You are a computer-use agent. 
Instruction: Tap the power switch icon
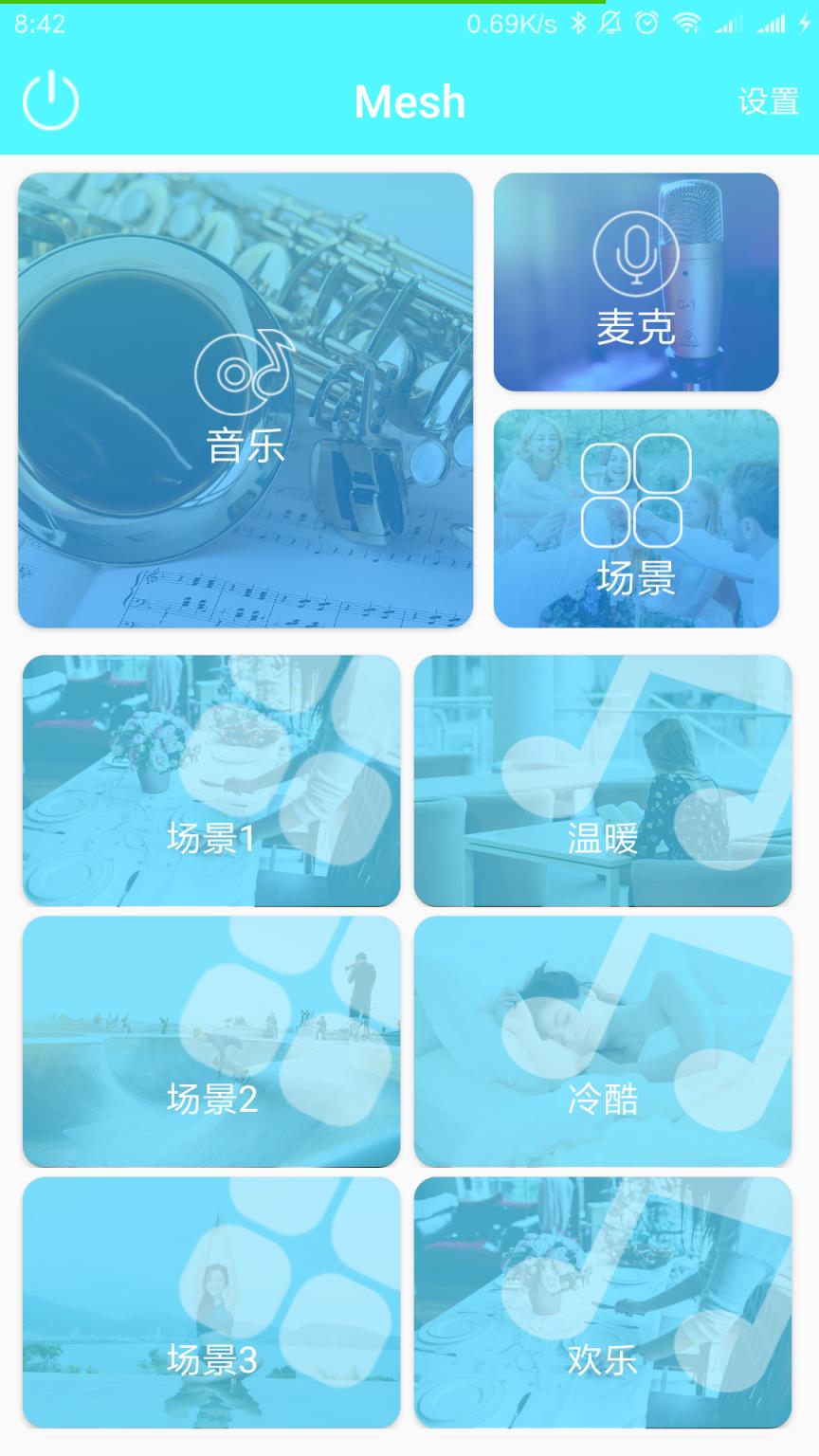coord(49,100)
